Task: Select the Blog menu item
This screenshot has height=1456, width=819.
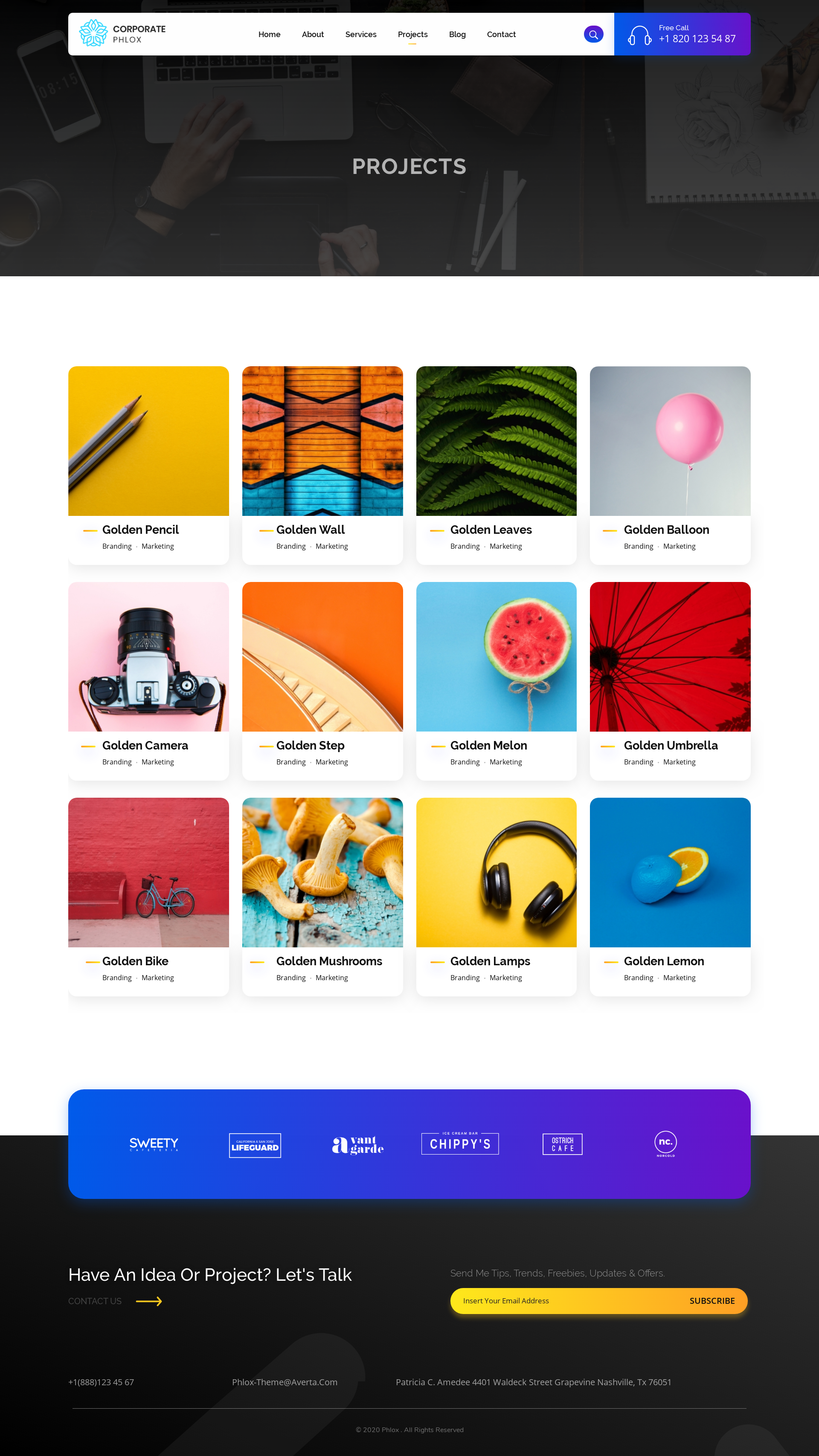Action: click(x=457, y=35)
